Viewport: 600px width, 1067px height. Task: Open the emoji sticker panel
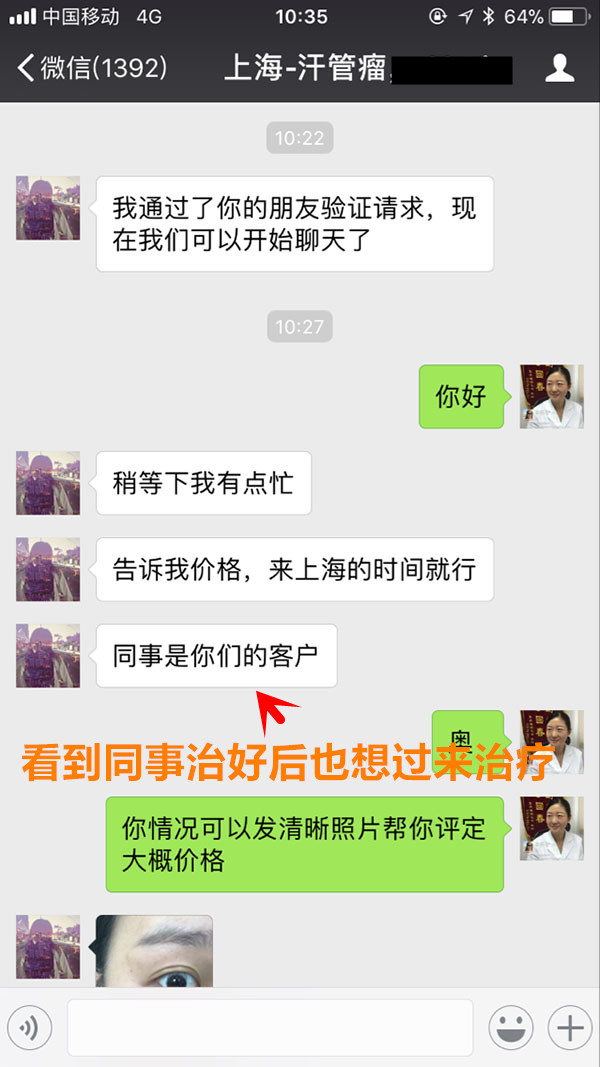pos(510,1027)
